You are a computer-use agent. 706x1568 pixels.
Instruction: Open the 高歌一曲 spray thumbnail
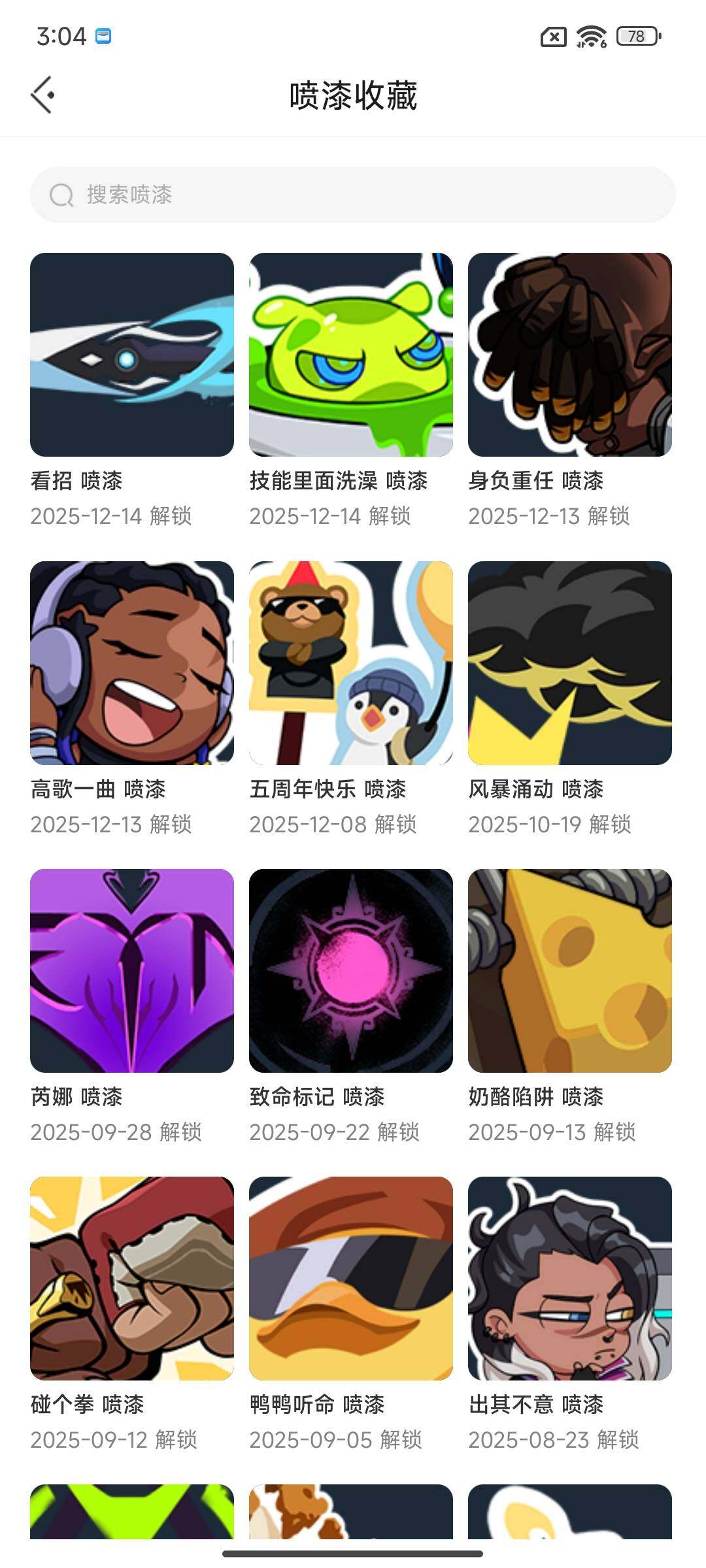(x=131, y=665)
